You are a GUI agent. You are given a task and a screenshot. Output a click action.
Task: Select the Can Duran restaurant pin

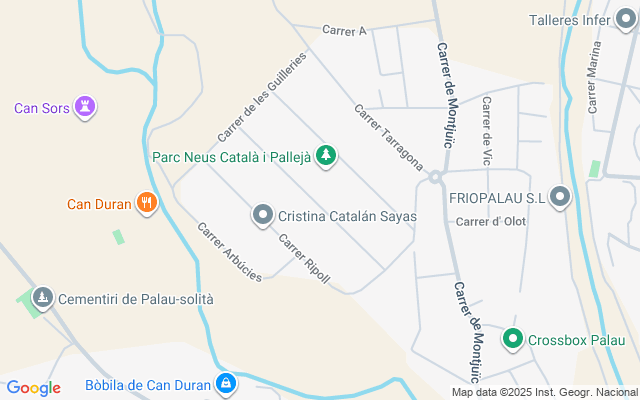(x=147, y=204)
